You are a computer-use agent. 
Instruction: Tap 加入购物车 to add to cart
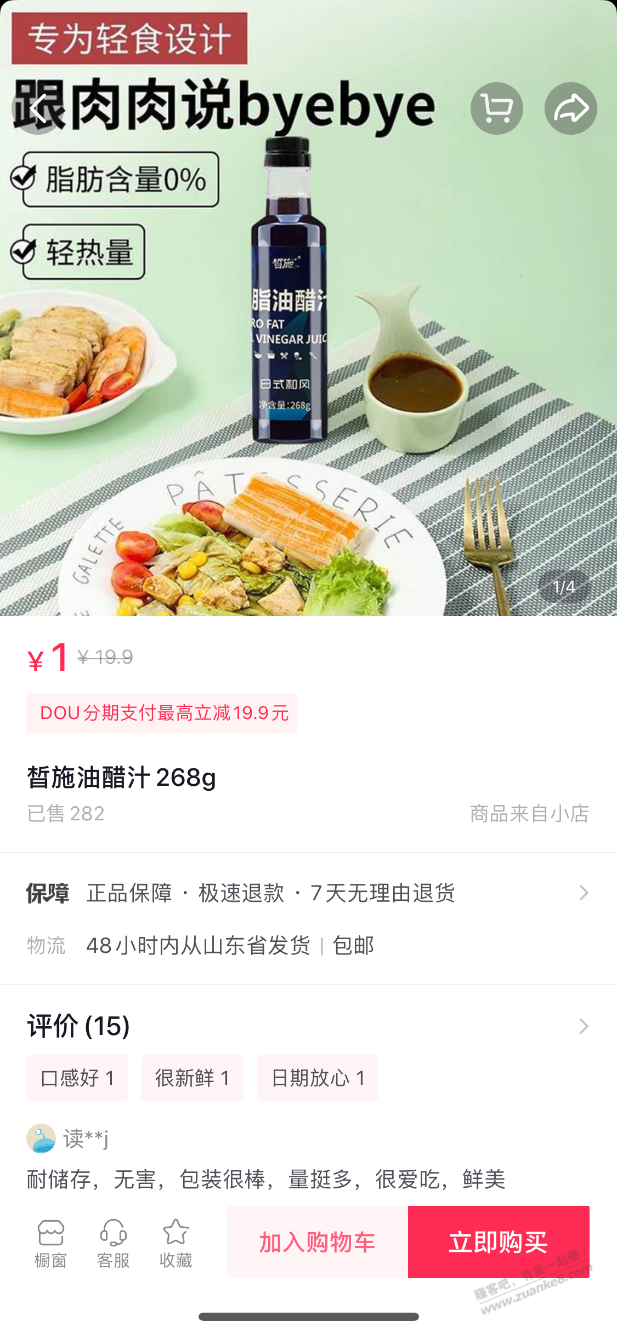317,1242
